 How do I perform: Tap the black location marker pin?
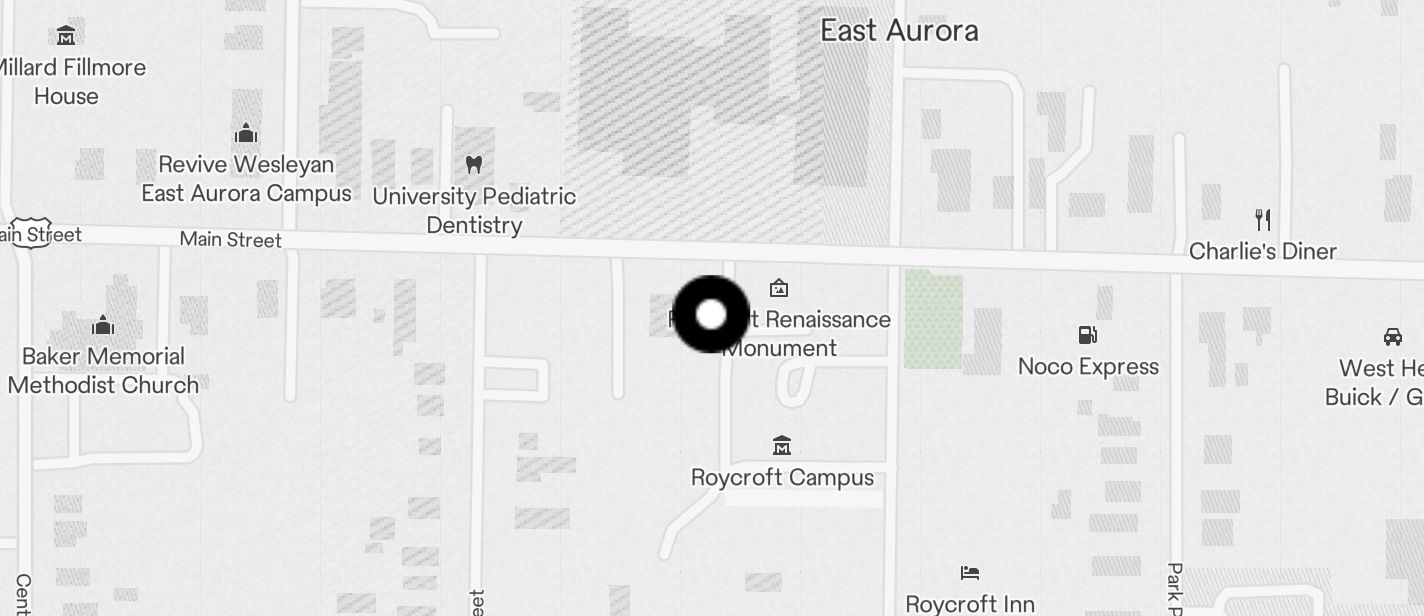(711, 315)
